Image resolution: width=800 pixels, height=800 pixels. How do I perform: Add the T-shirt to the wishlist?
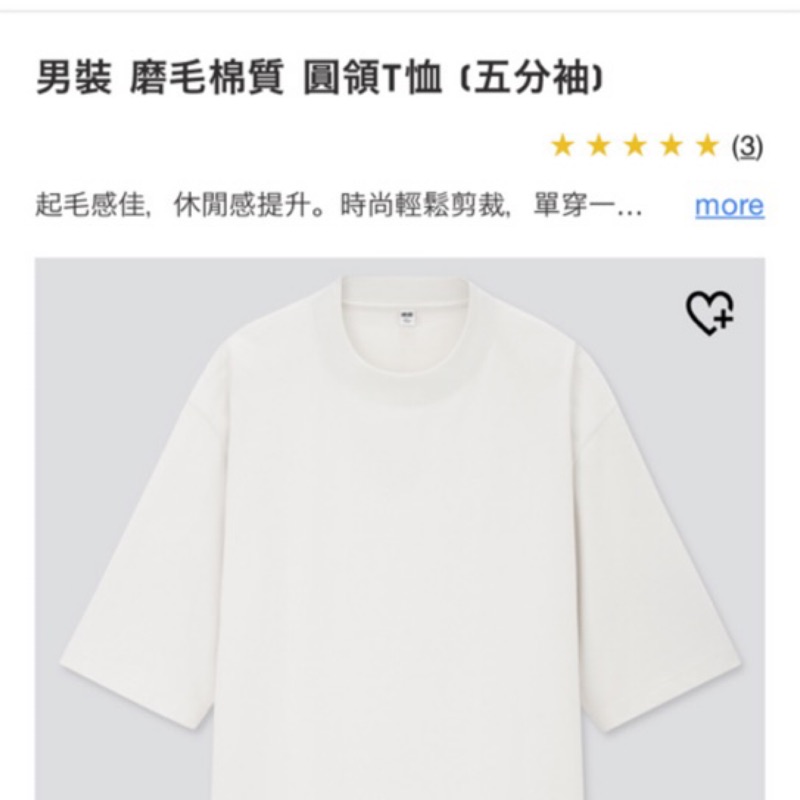click(x=710, y=312)
